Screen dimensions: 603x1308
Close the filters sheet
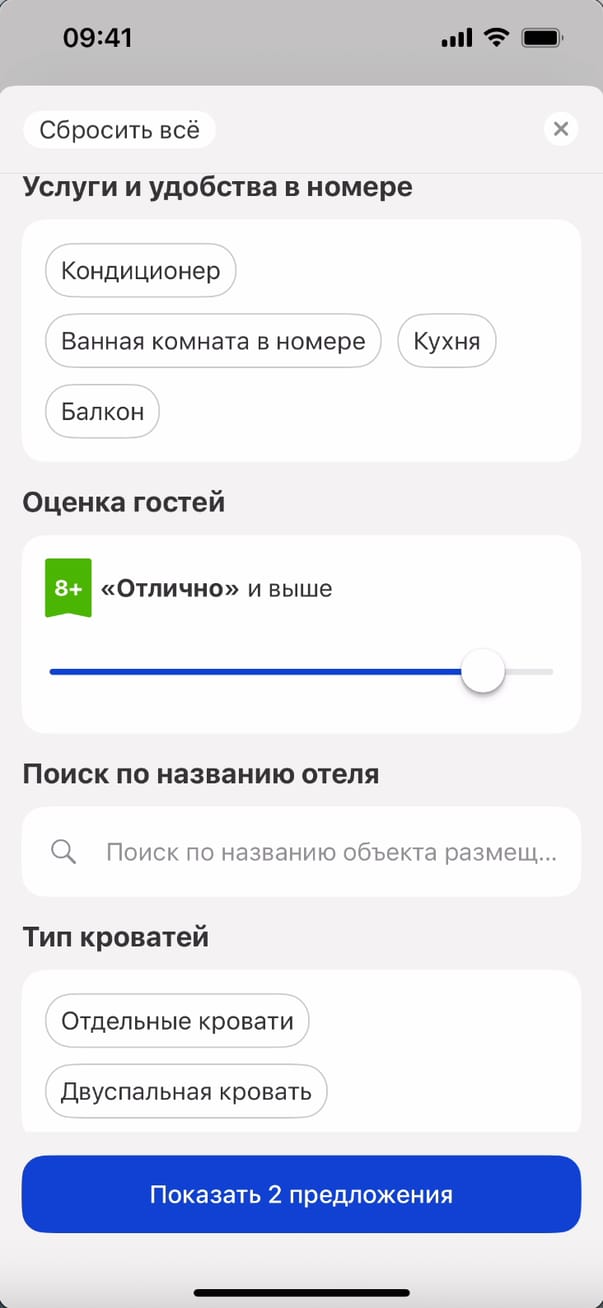pyautogui.click(x=561, y=129)
